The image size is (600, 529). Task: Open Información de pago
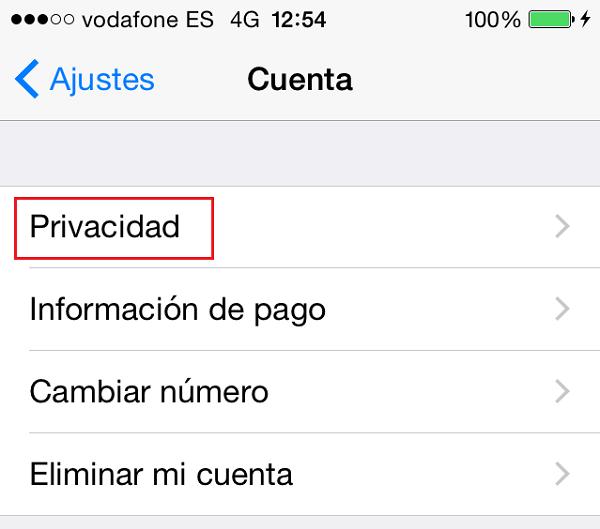(177, 309)
